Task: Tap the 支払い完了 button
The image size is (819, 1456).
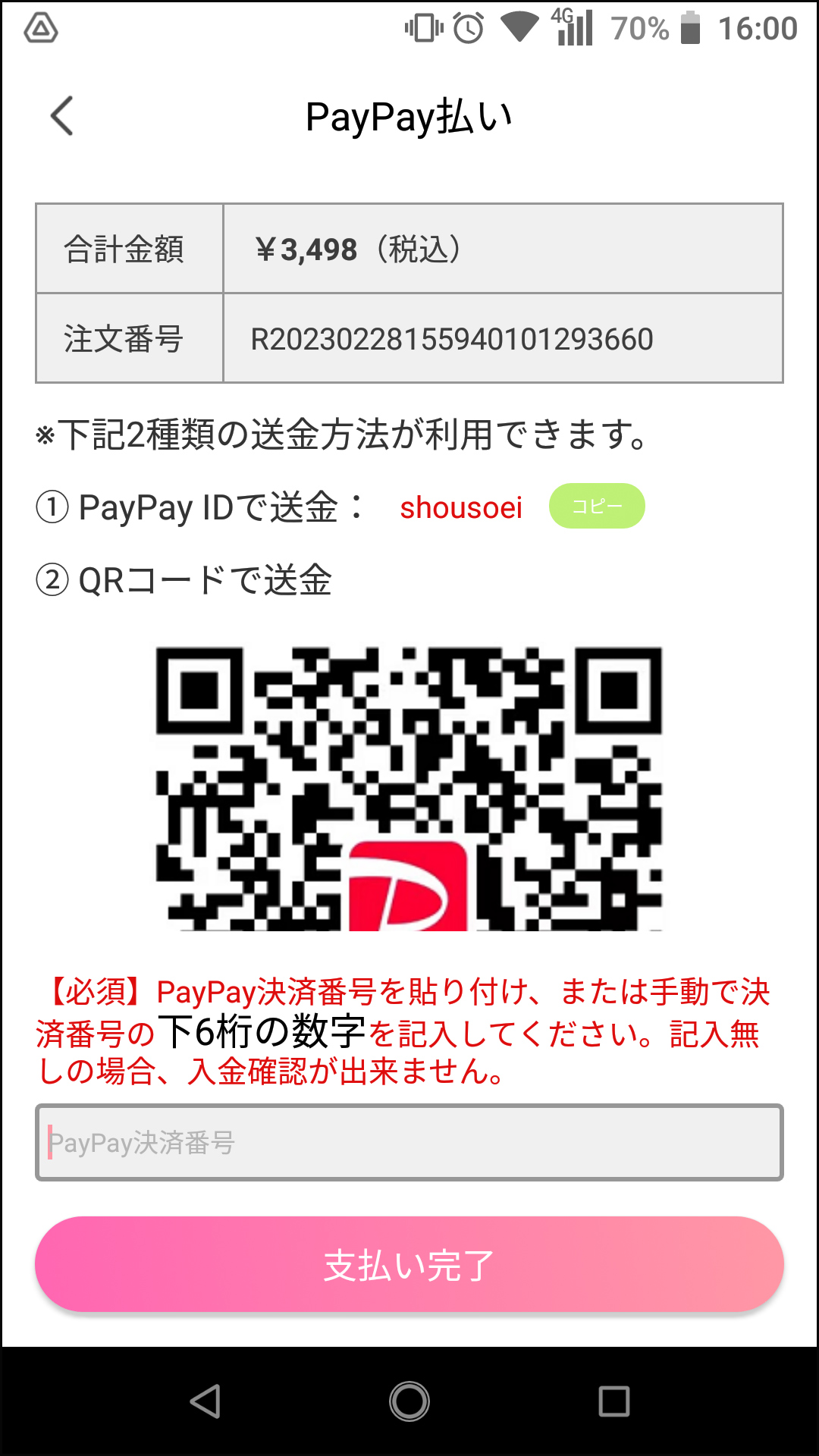Action: [409, 1264]
